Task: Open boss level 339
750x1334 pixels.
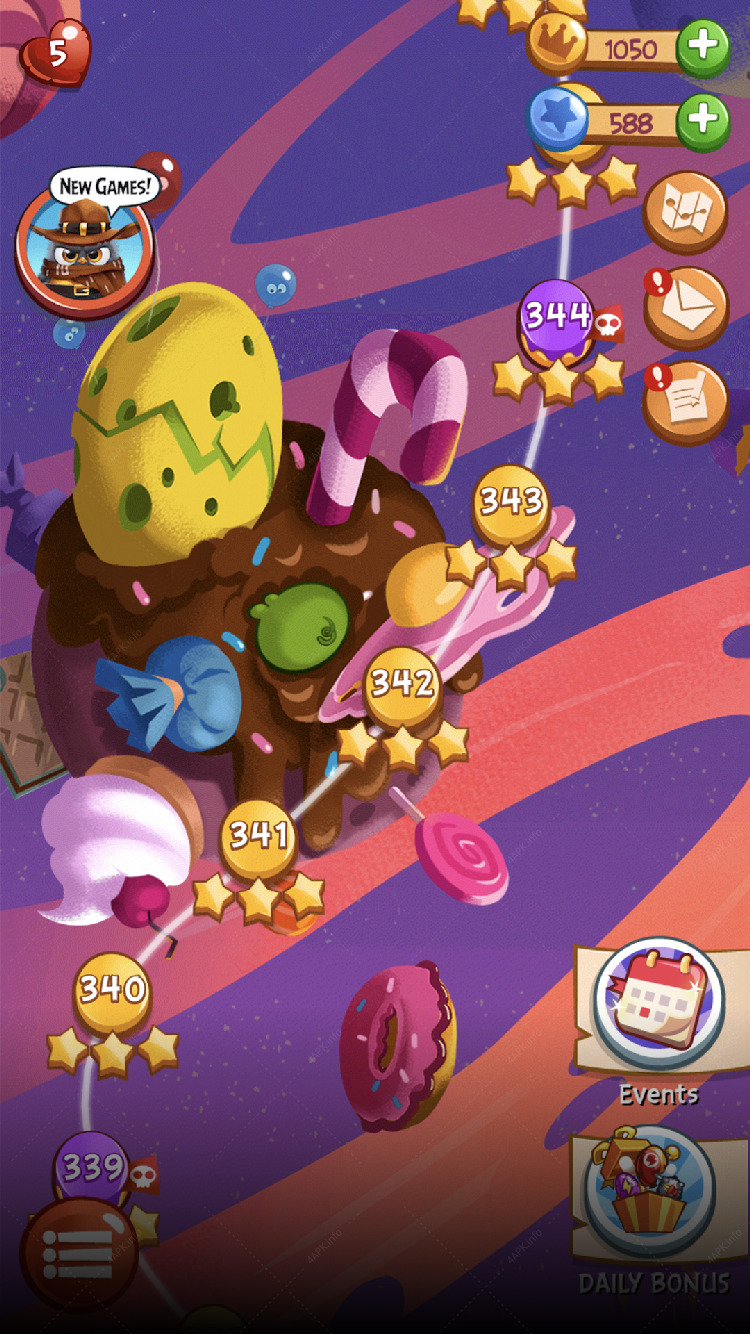Action: click(x=91, y=1167)
